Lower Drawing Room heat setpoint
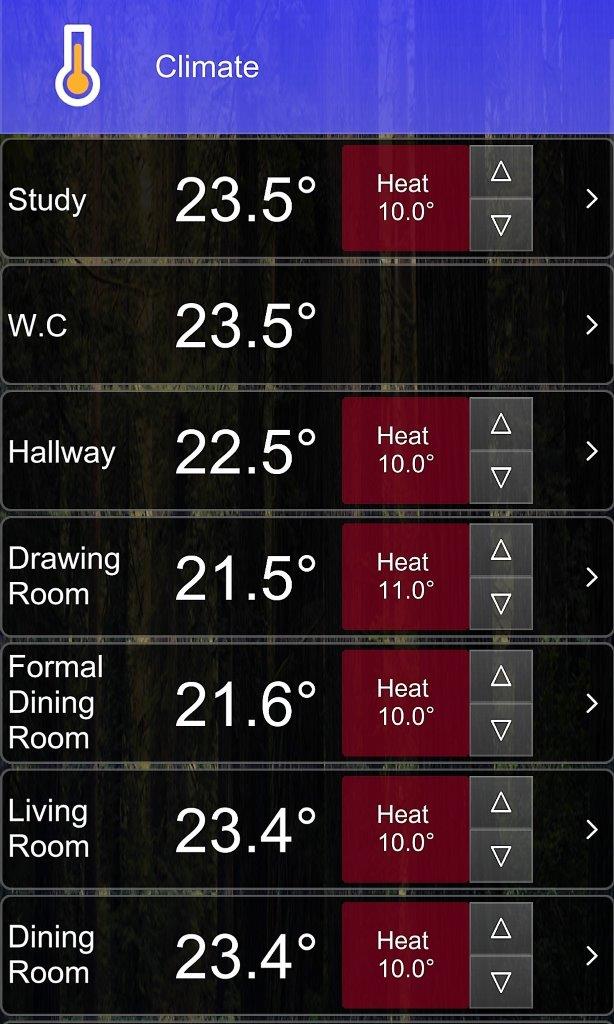This screenshot has height=1024, width=614. pos(501,603)
